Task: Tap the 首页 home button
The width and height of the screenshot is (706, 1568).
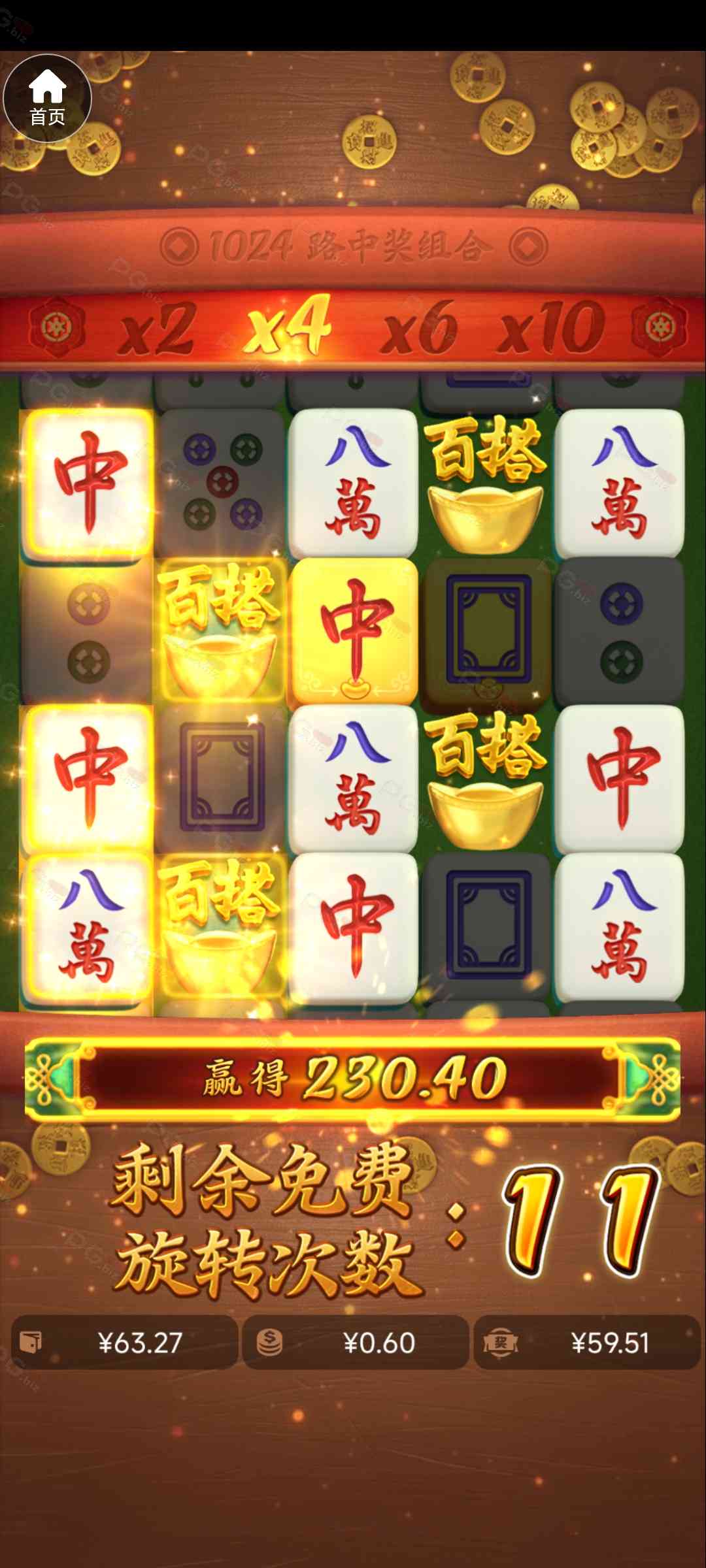Action: click(47, 99)
